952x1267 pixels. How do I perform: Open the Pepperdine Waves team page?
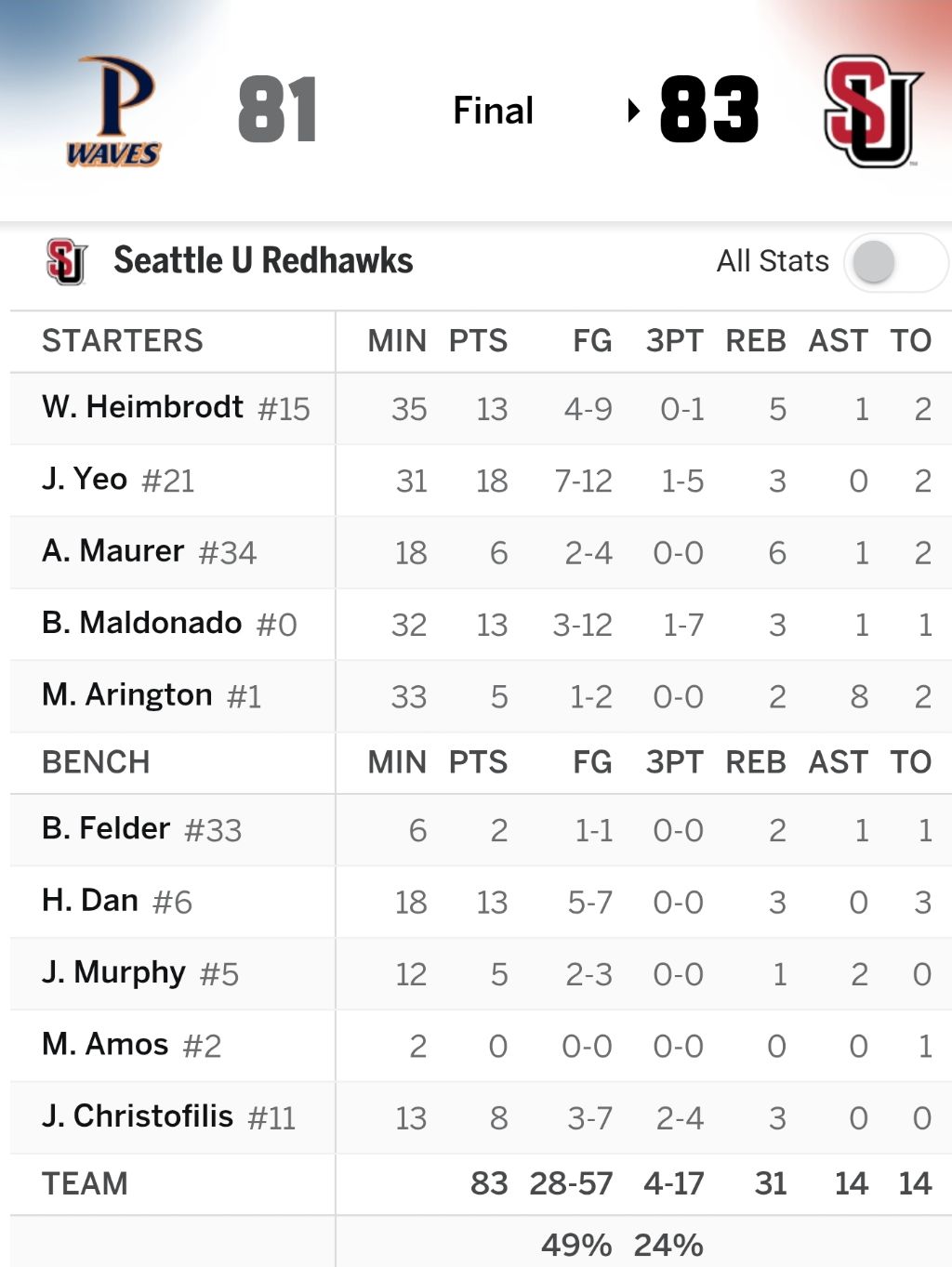coord(114,112)
